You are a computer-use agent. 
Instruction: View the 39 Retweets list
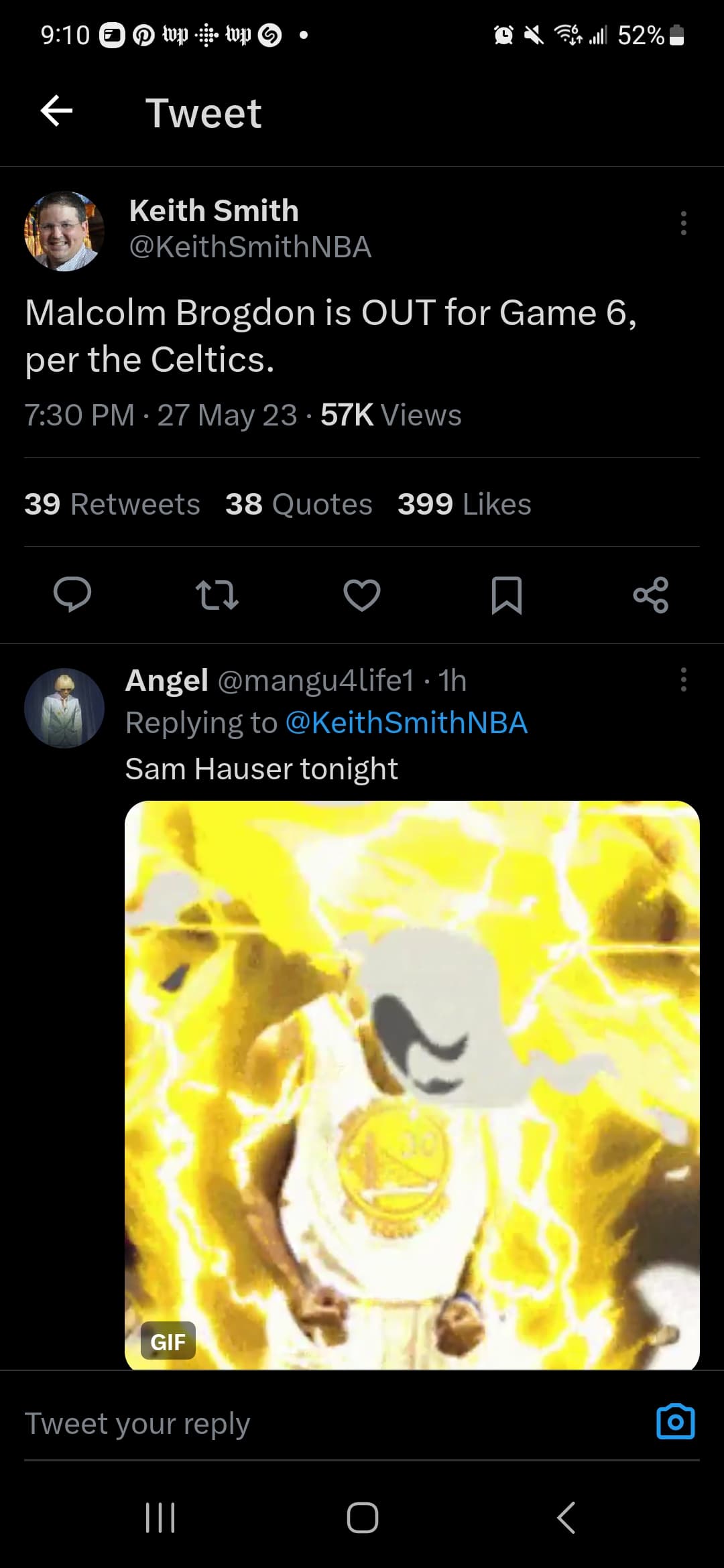tap(112, 504)
